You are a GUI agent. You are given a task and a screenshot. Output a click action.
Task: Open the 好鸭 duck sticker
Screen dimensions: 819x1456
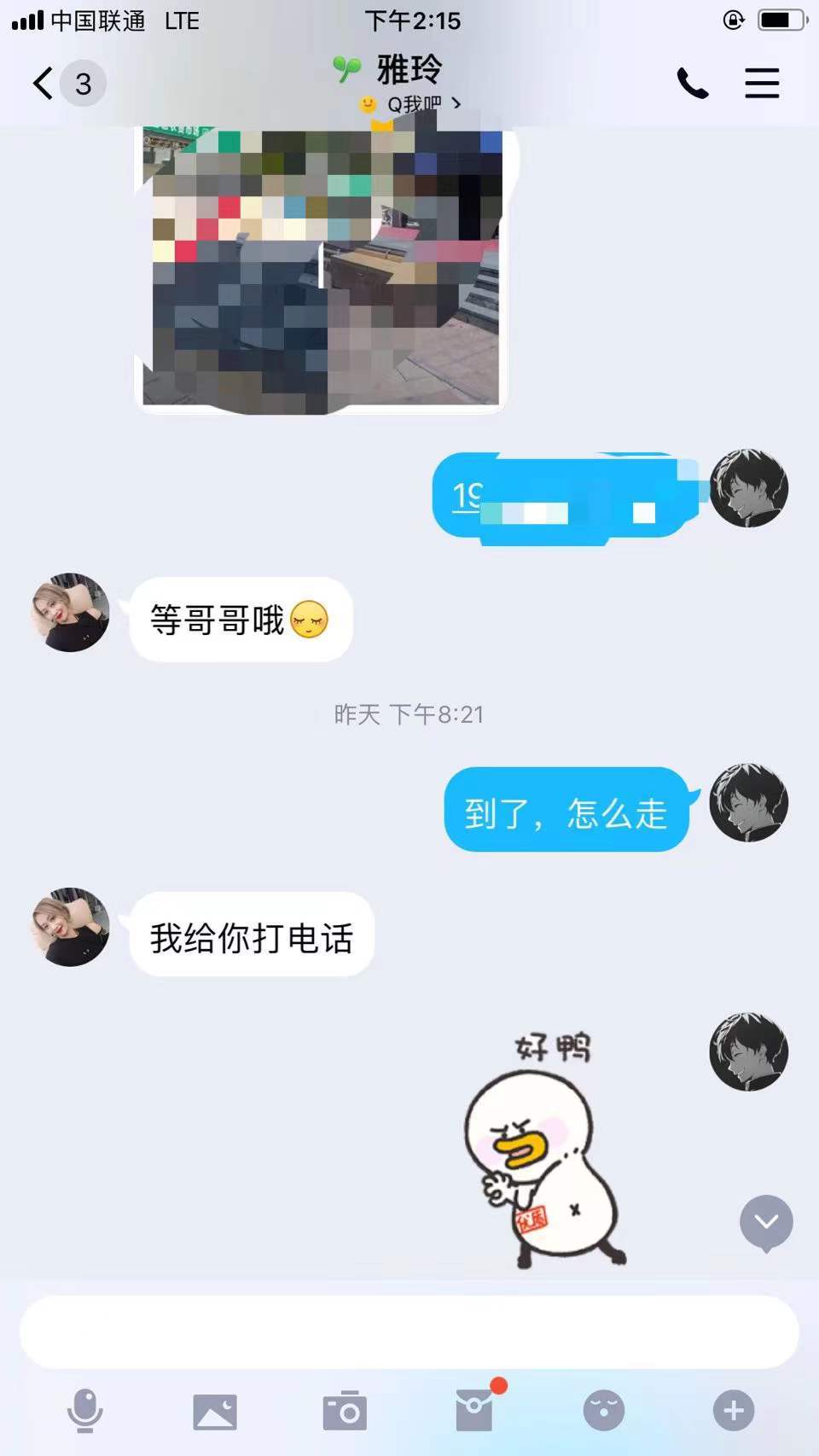(546, 1148)
